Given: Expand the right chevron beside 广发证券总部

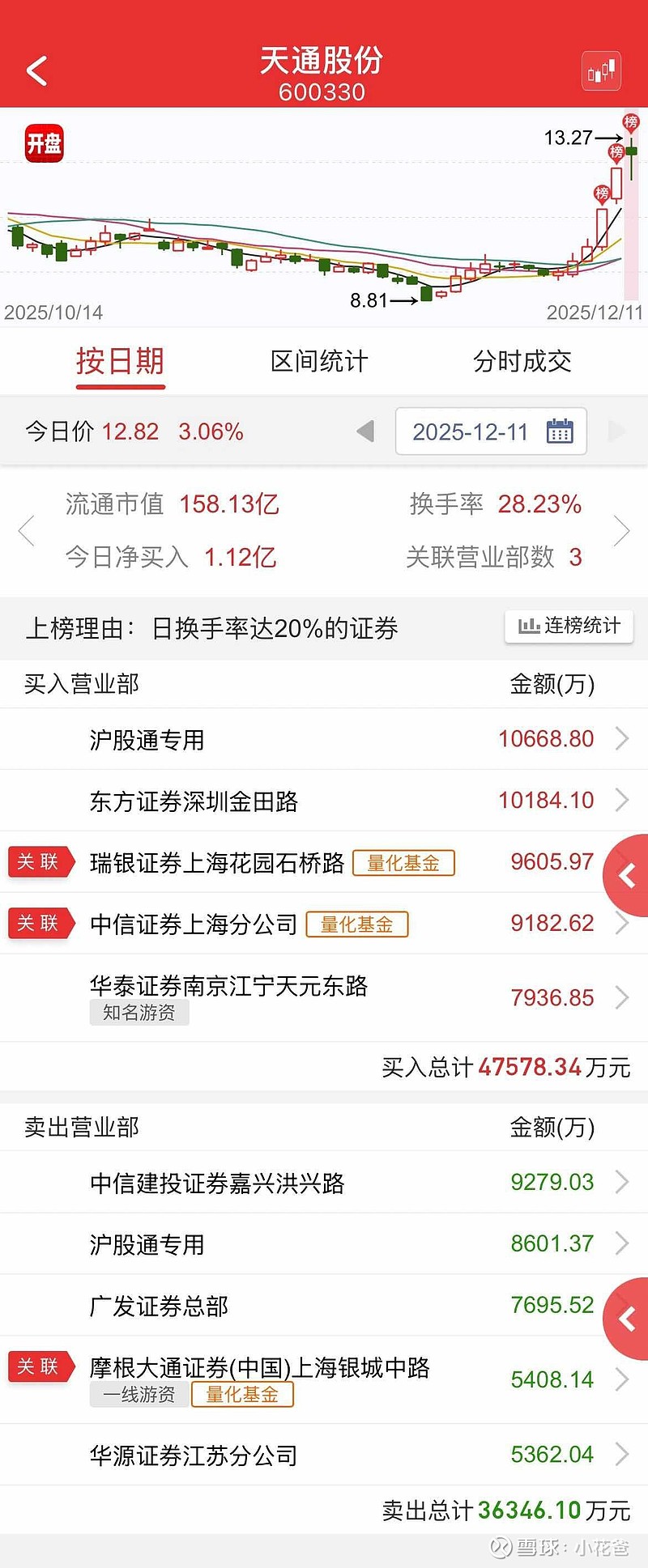Looking at the screenshot, I should click(628, 1318).
